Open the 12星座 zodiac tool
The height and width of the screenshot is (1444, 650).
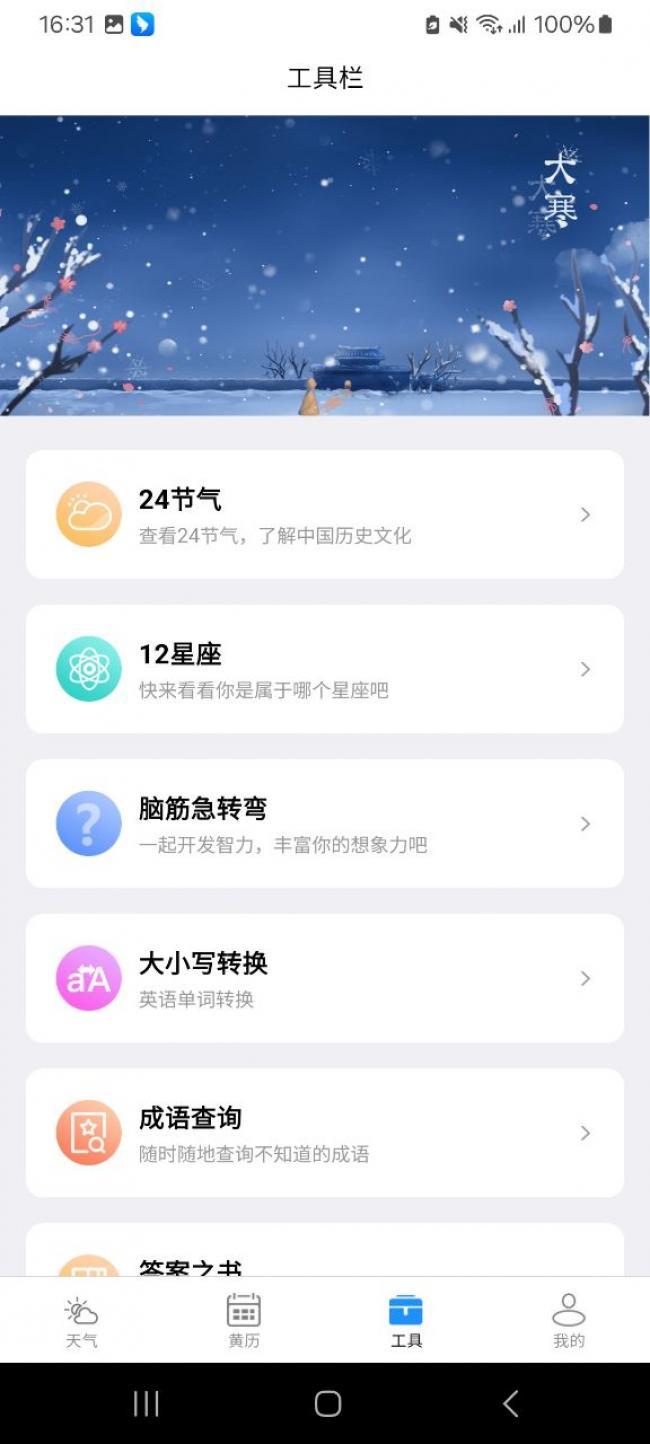pyautogui.click(x=324, y=669)
